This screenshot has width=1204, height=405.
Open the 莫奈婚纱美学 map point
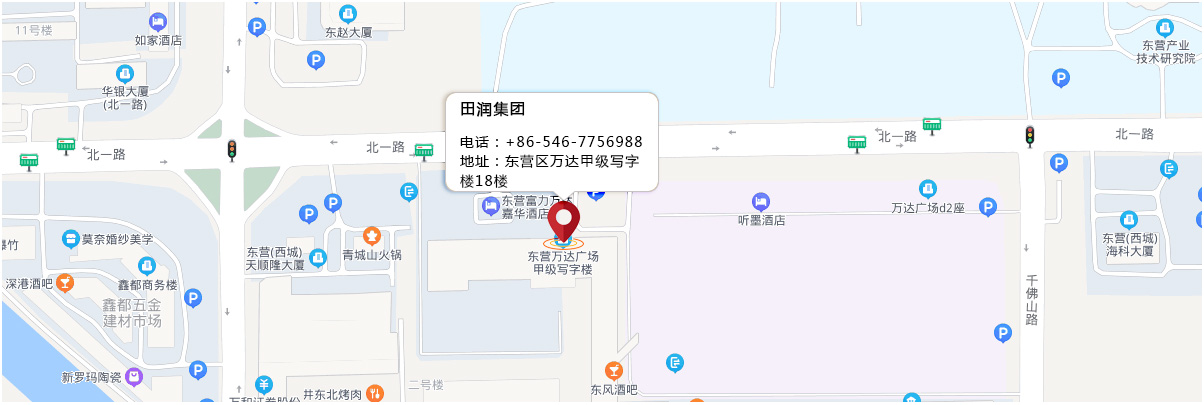coord(71,239)
